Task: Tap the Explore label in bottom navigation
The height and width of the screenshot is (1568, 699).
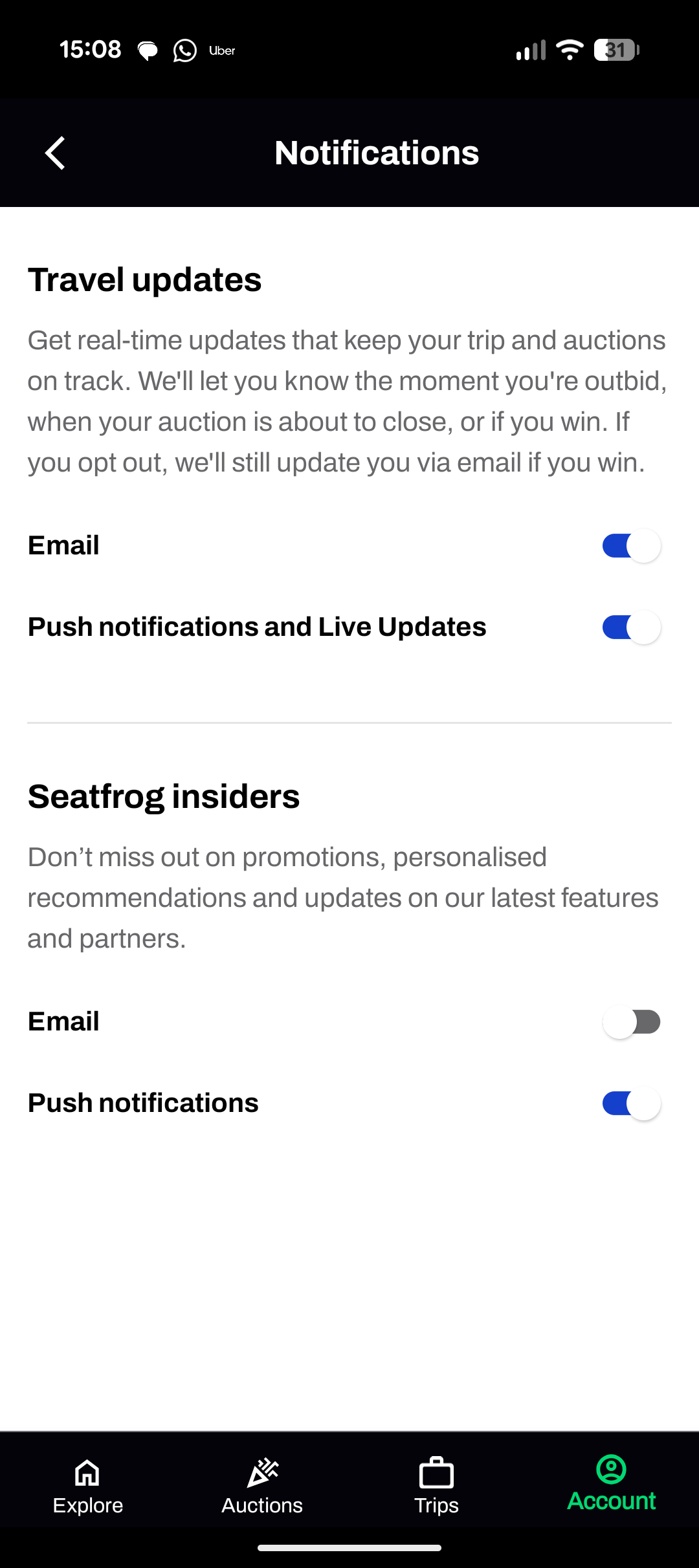Action: click(x=88, y=1505)
